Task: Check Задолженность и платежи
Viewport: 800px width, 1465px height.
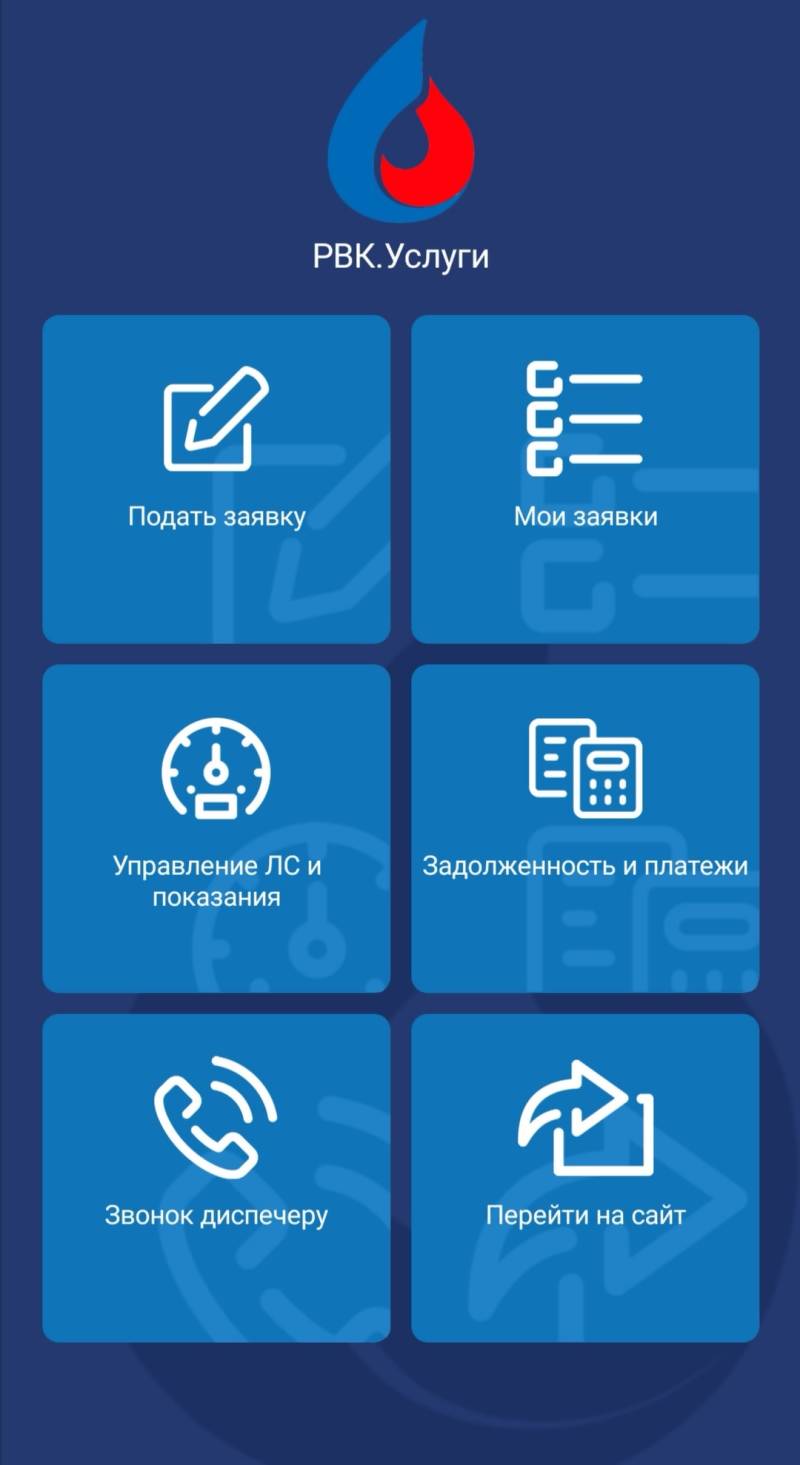Action: pos(585,828)
